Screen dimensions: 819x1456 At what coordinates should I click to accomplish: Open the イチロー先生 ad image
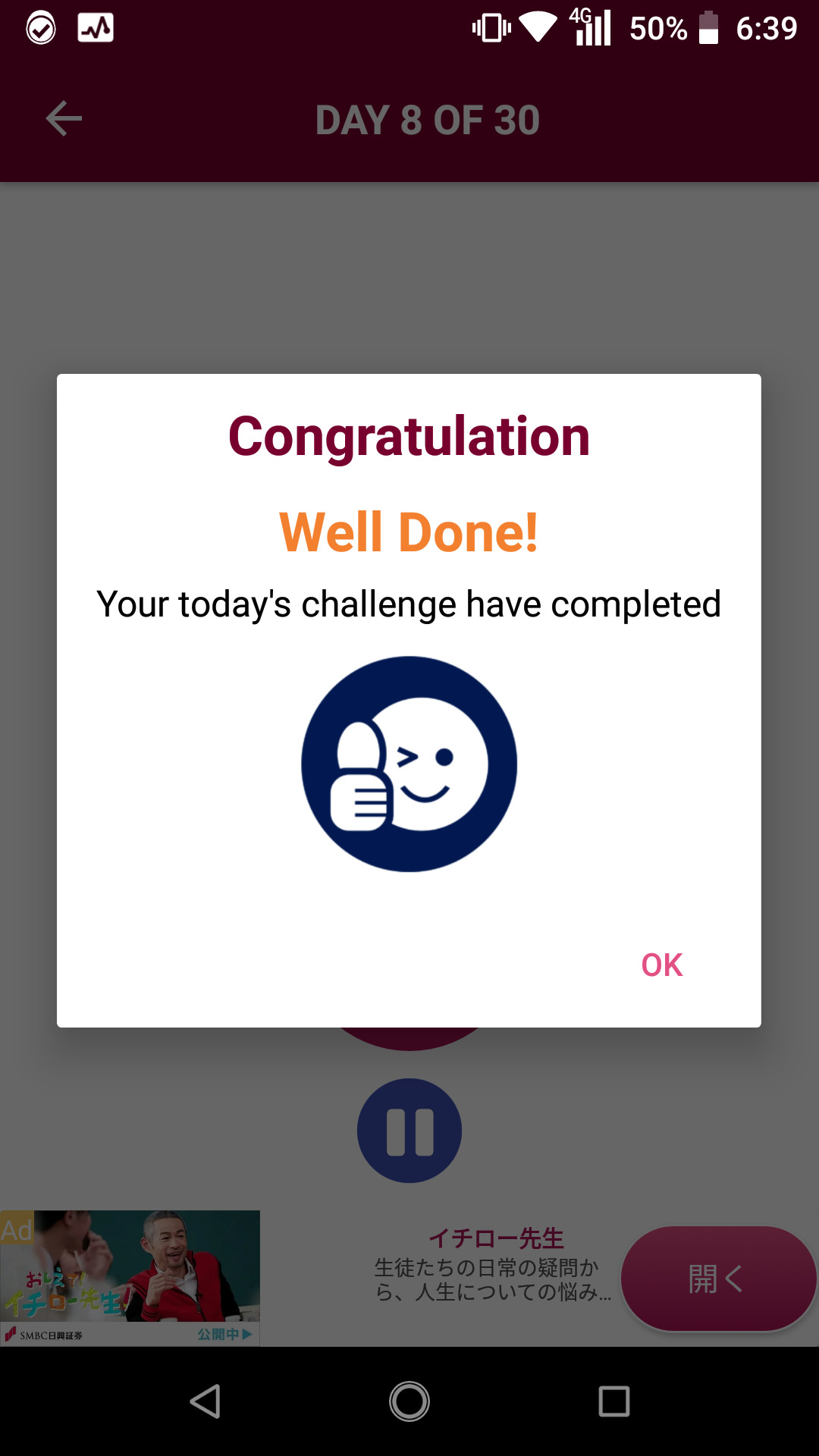click(x=130, y=1277)
